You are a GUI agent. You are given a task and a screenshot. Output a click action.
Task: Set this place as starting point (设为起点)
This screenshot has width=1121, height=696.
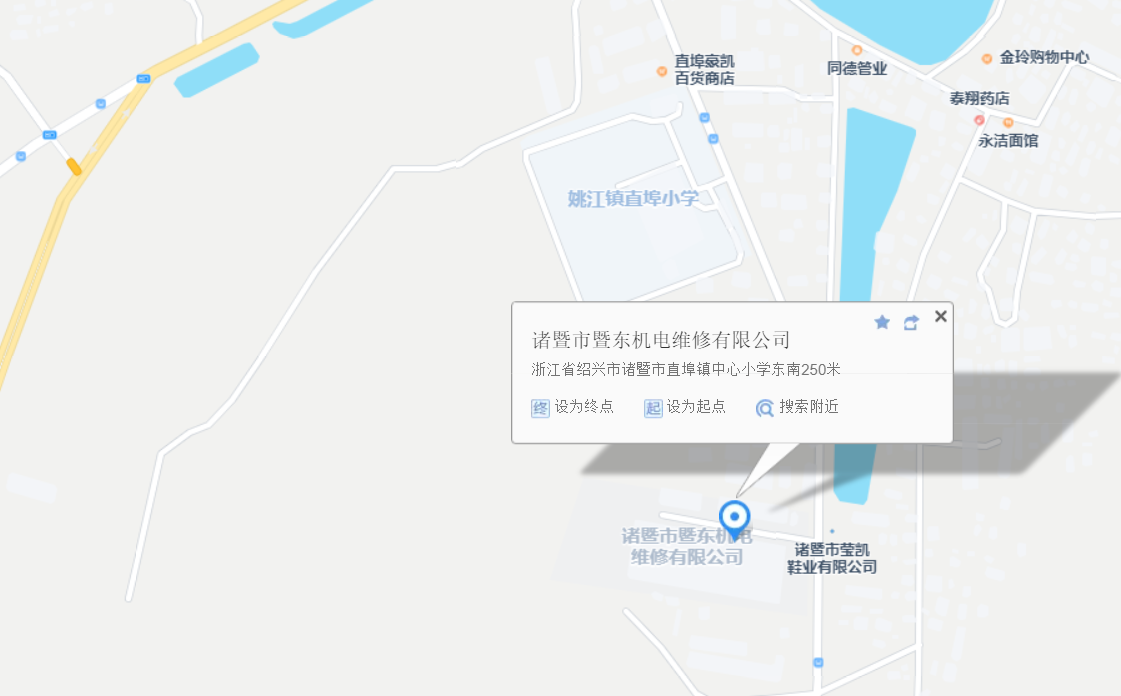[685, 407]
